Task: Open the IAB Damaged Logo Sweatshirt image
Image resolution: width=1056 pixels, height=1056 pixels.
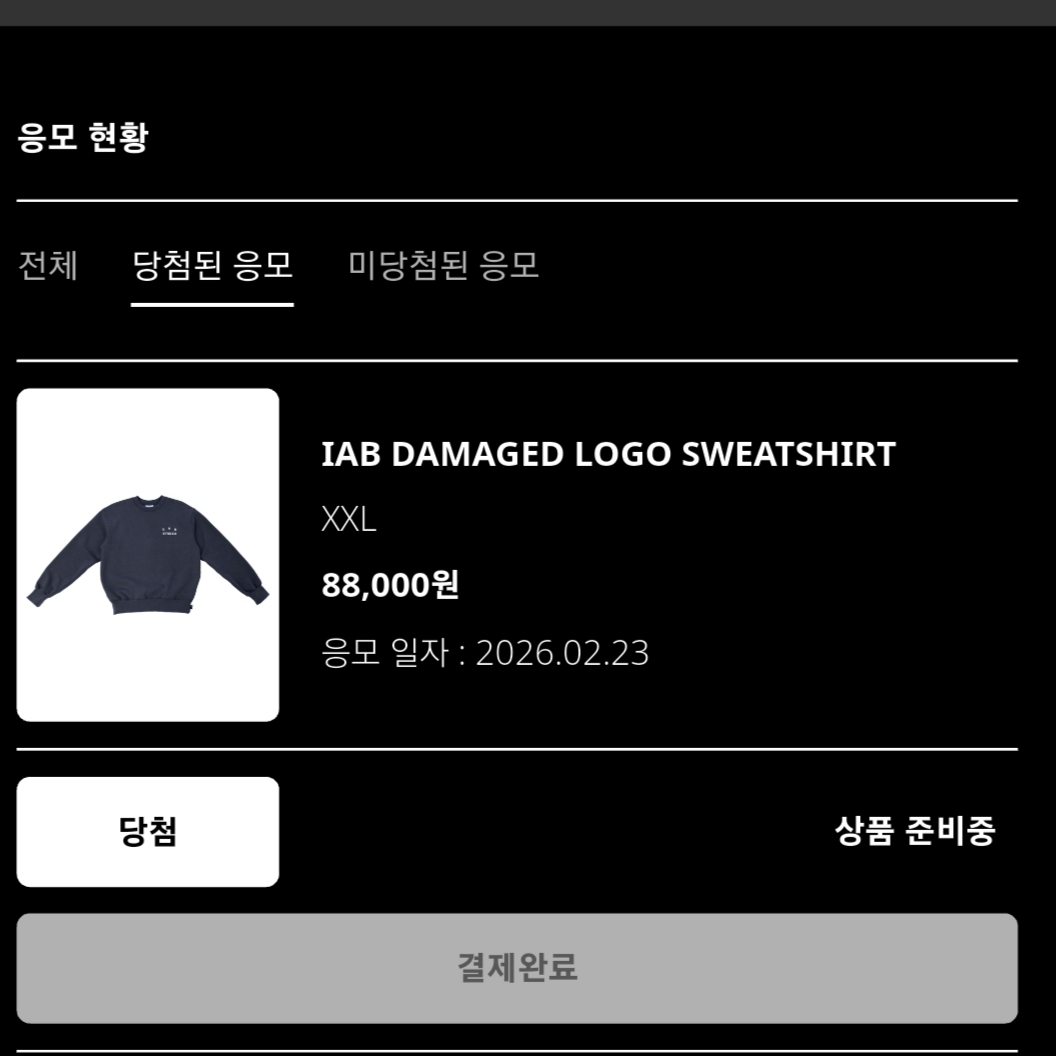Action: (x=148, y=555)
